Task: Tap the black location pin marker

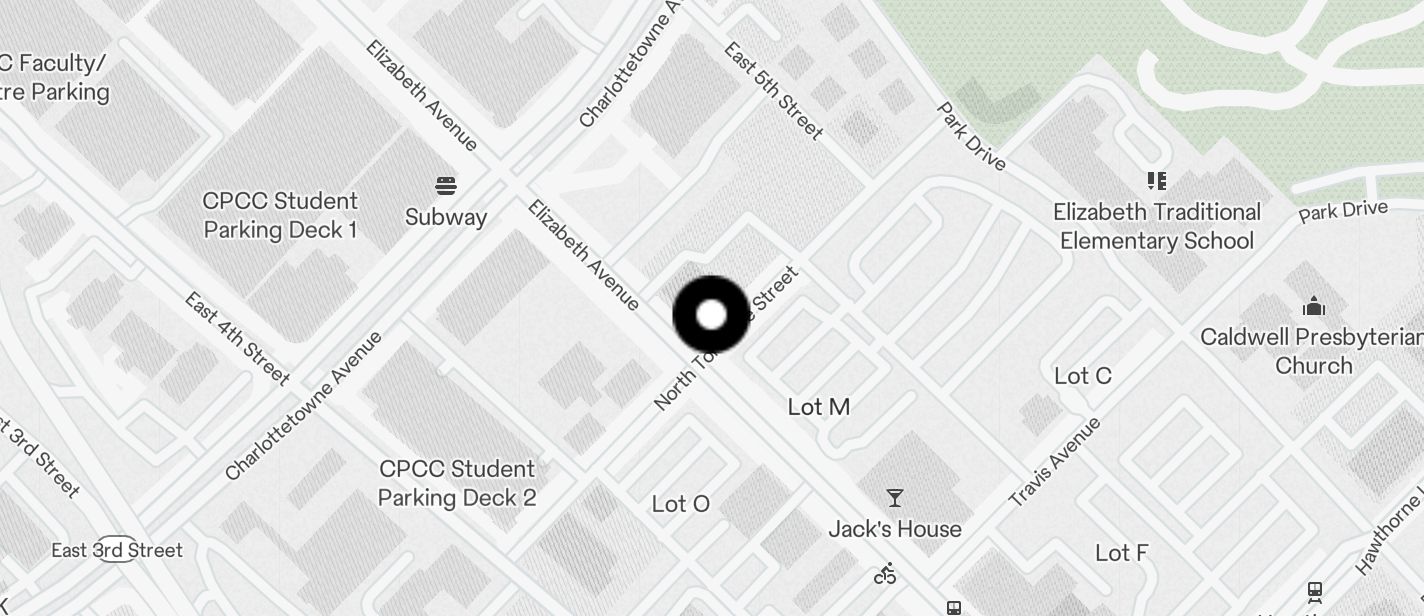Action: 711,315
